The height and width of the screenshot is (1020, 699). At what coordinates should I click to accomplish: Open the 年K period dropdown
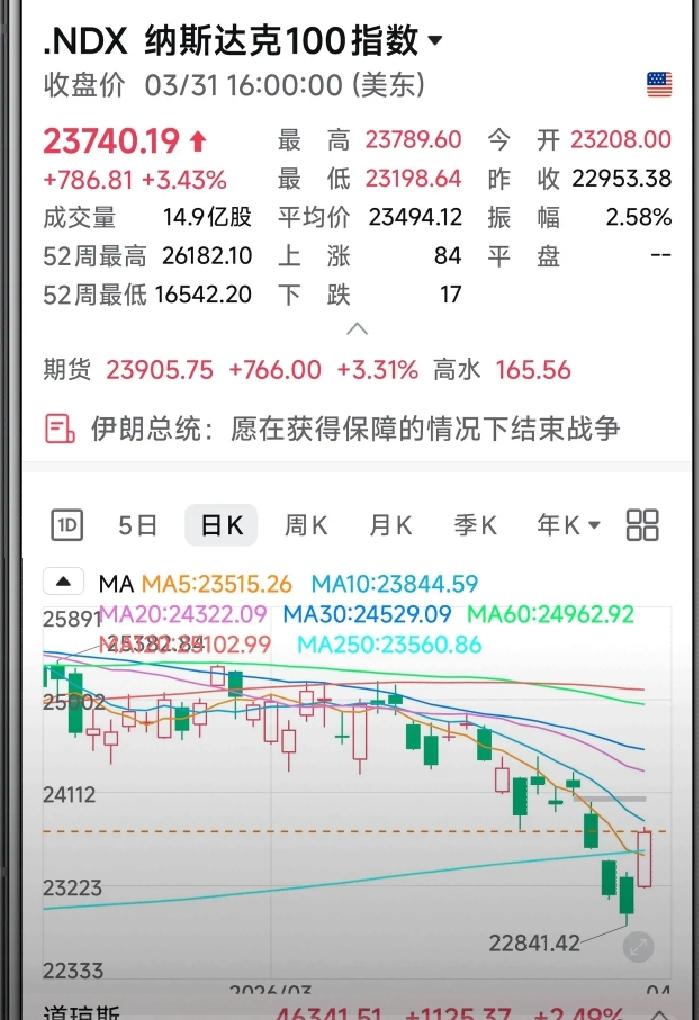coord(568,524)
